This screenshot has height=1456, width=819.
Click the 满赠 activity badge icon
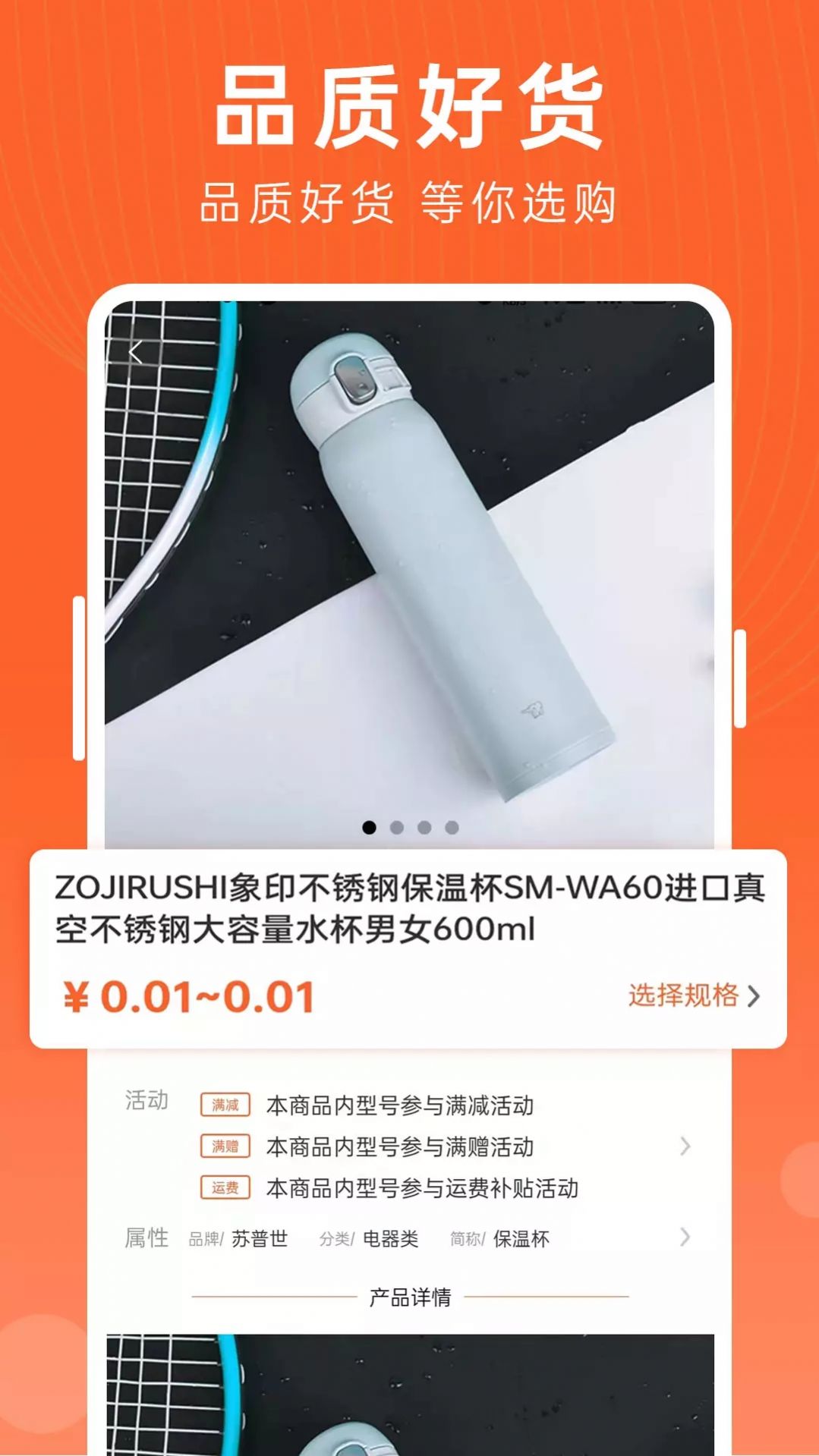(224, 1148)
